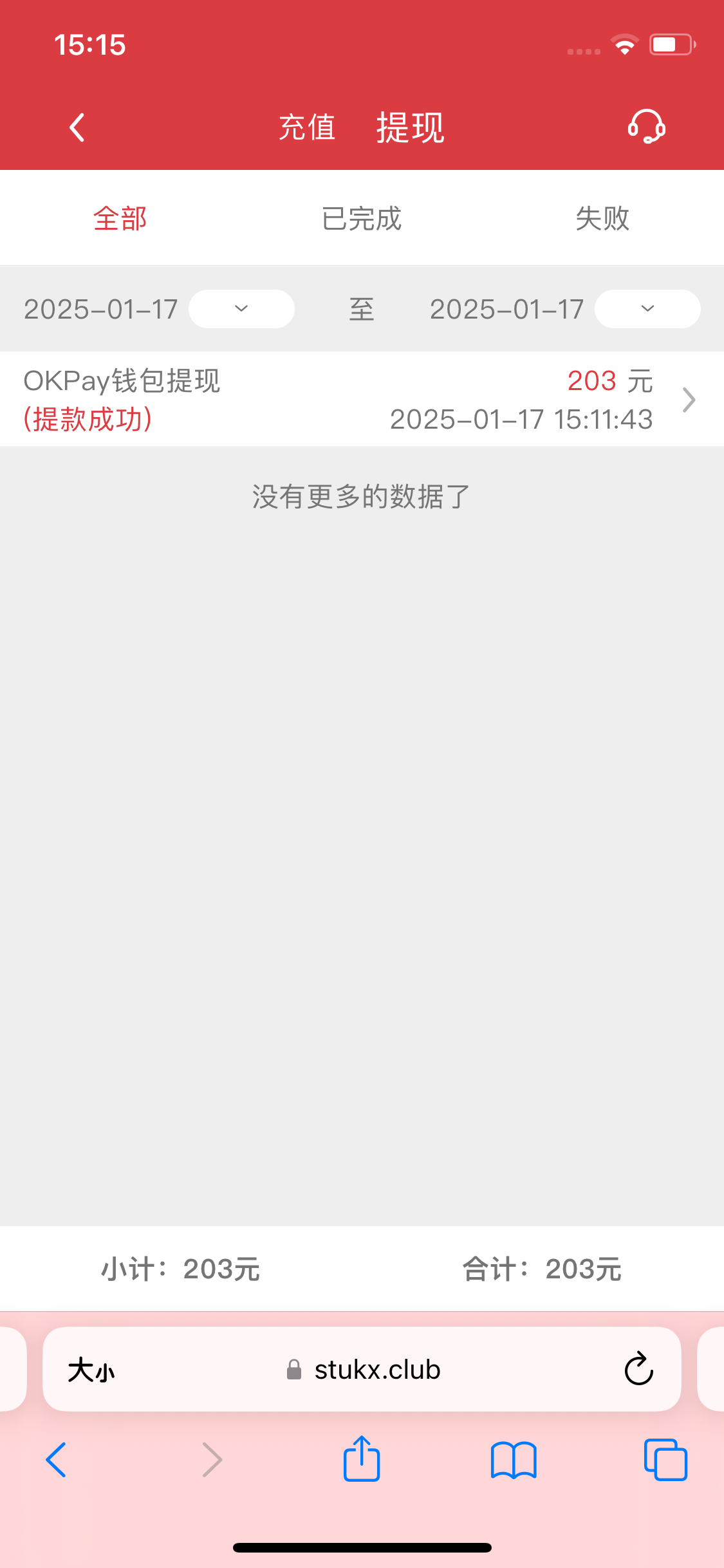Open the end date dropdown
724x1568 pixels.
(x=647, y=309)
